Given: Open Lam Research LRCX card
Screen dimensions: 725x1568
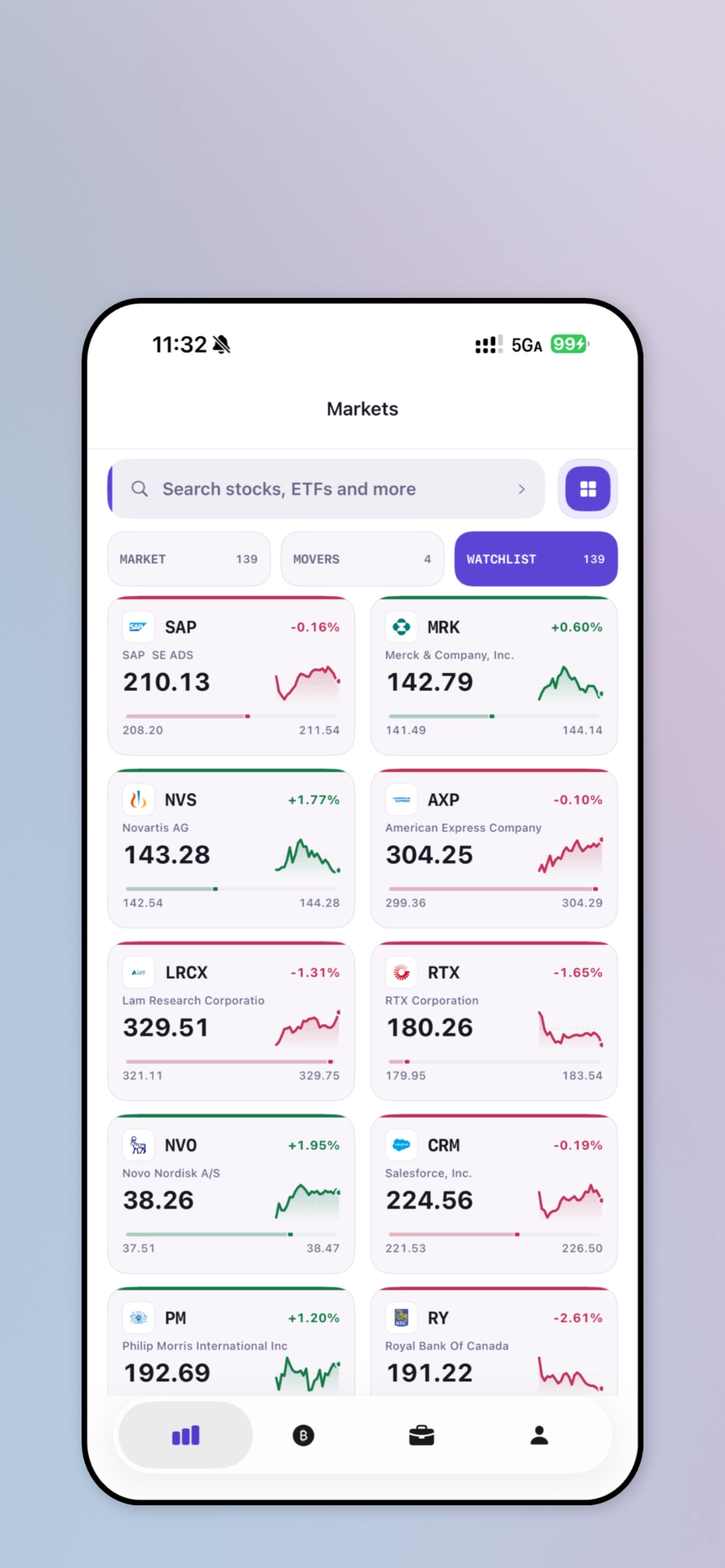Looking at the screenshot, I should 231,1022.
